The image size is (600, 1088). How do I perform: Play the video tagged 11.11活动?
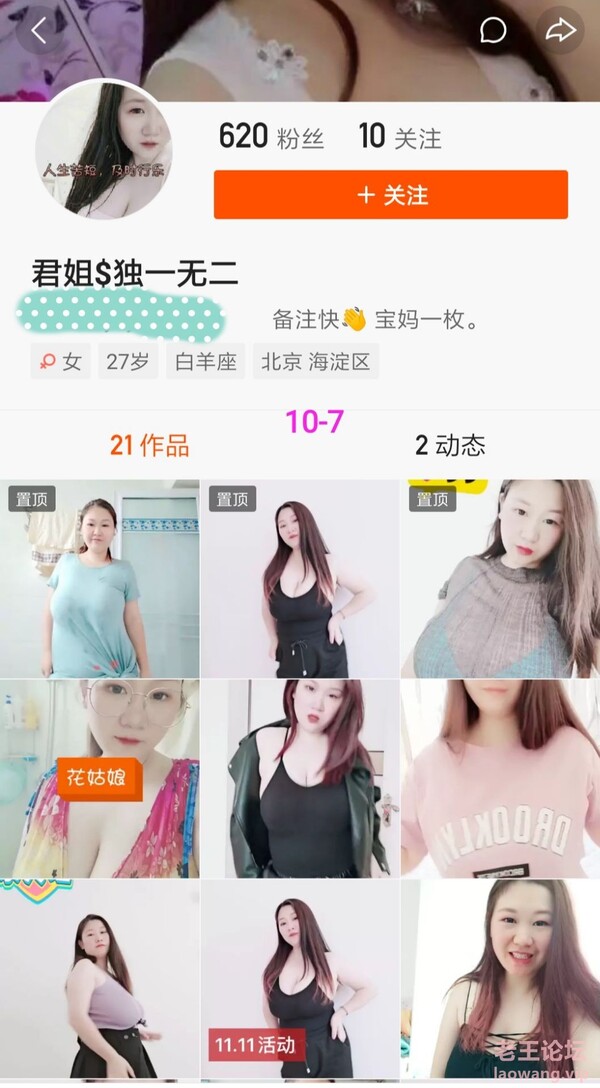pos(300,978)
